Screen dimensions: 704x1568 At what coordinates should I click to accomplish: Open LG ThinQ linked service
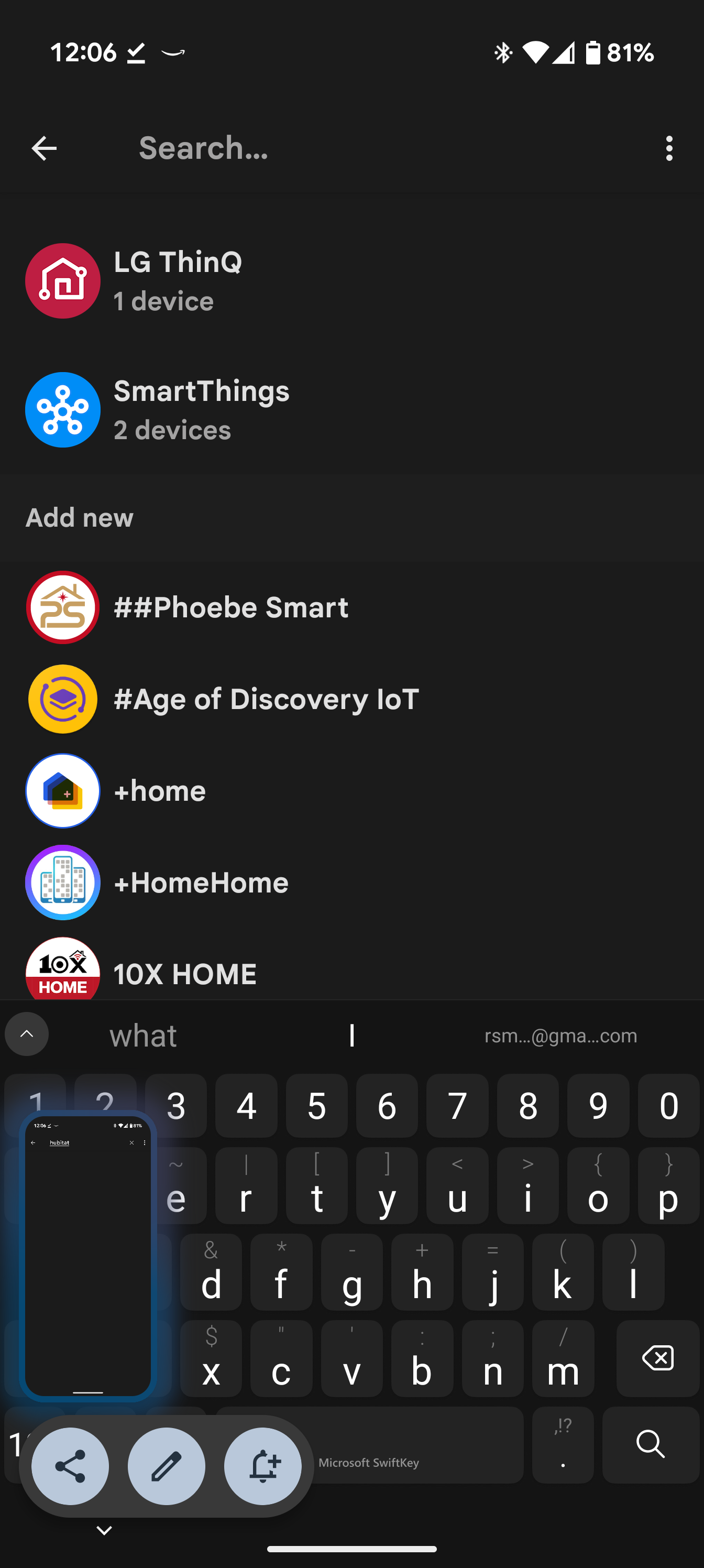(x=351, y=280)
